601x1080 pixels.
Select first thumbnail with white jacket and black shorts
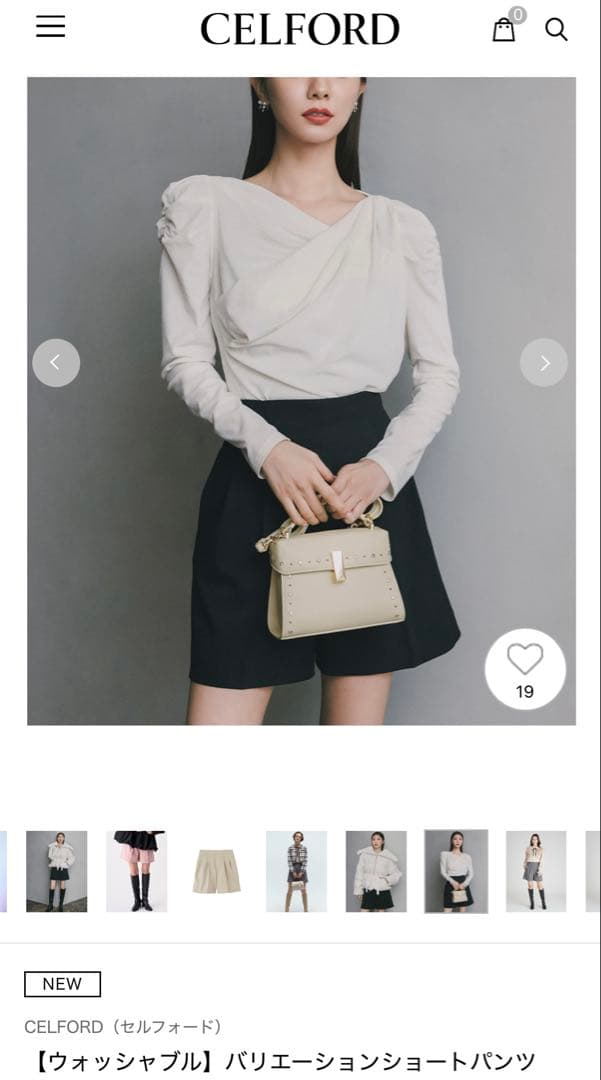(x=56, y=871)
